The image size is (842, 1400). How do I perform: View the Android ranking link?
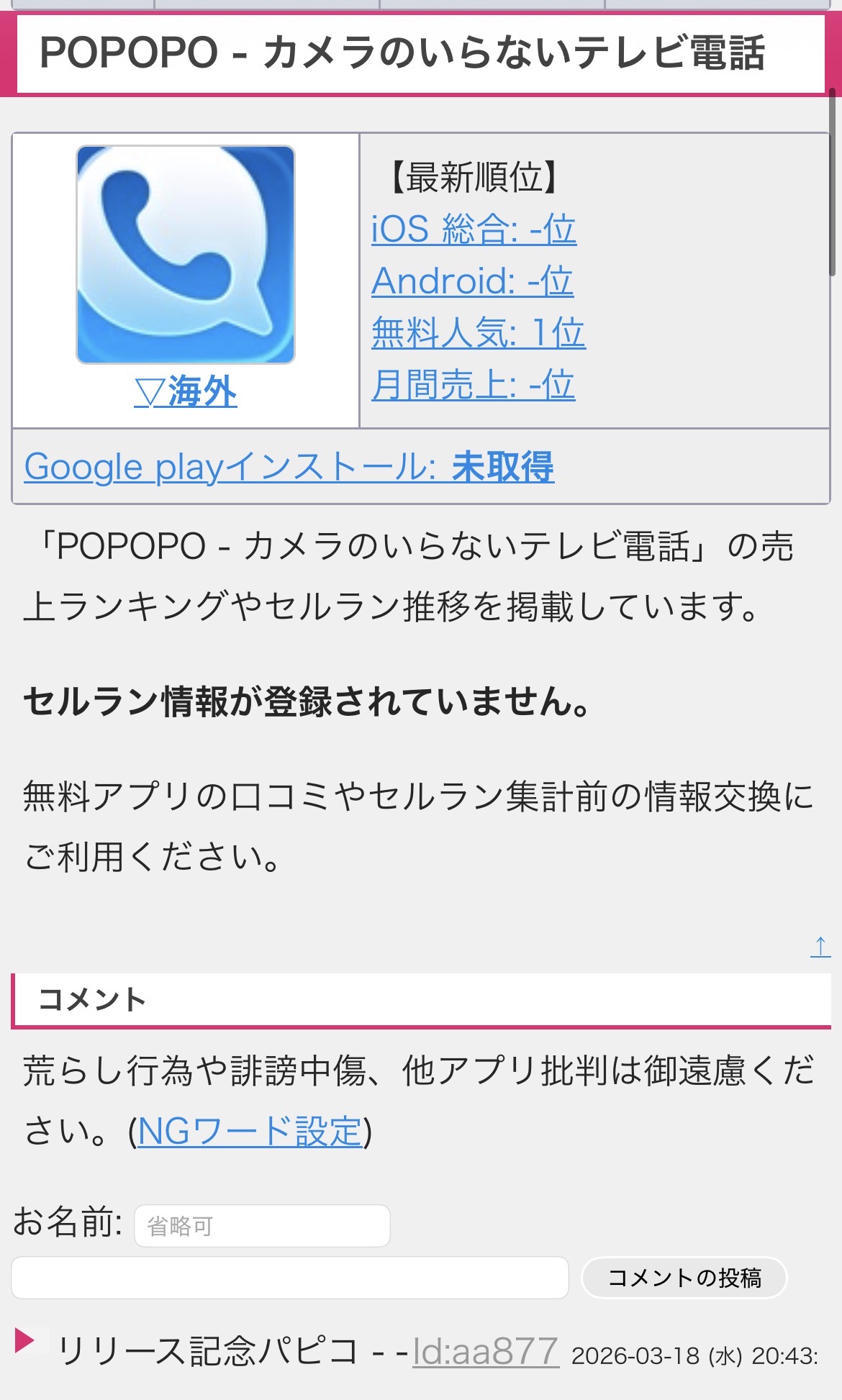472,281
